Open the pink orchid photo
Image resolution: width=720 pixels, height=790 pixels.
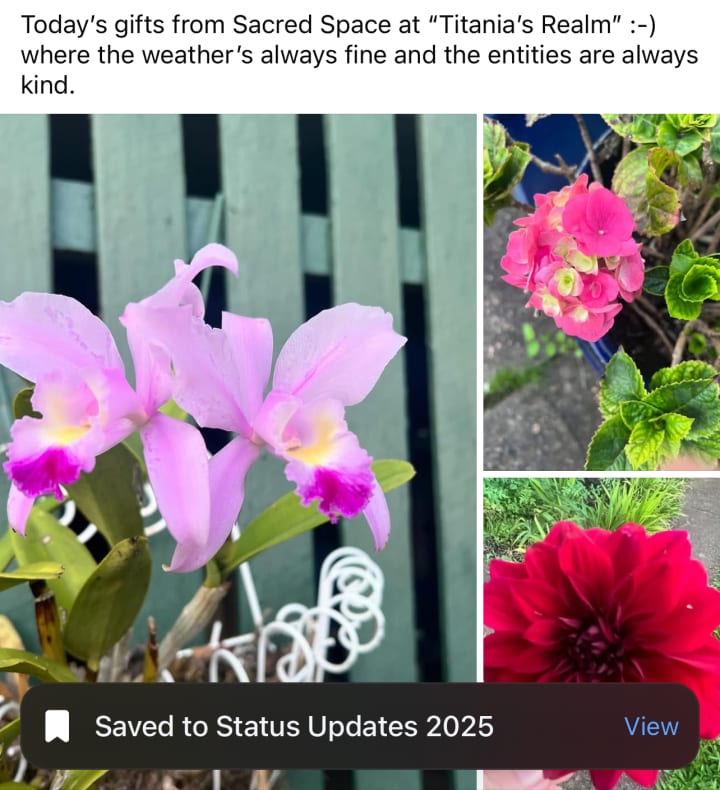tap(238, 400)
